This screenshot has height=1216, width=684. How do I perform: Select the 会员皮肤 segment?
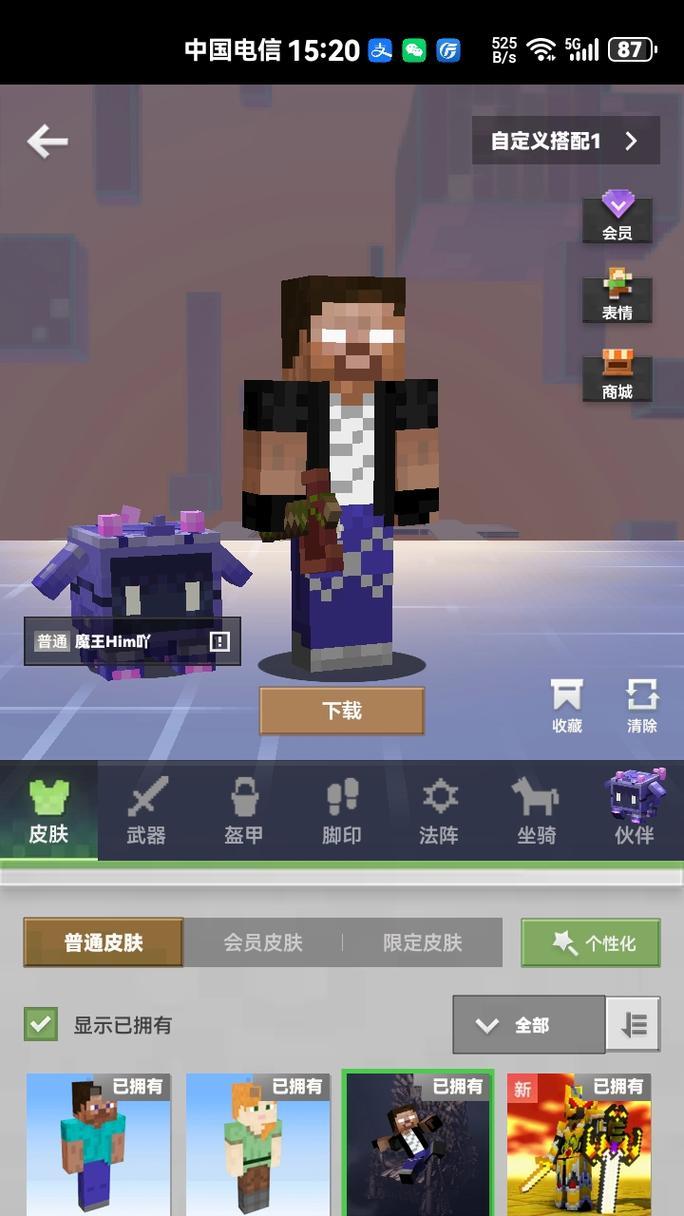point(263,943)
